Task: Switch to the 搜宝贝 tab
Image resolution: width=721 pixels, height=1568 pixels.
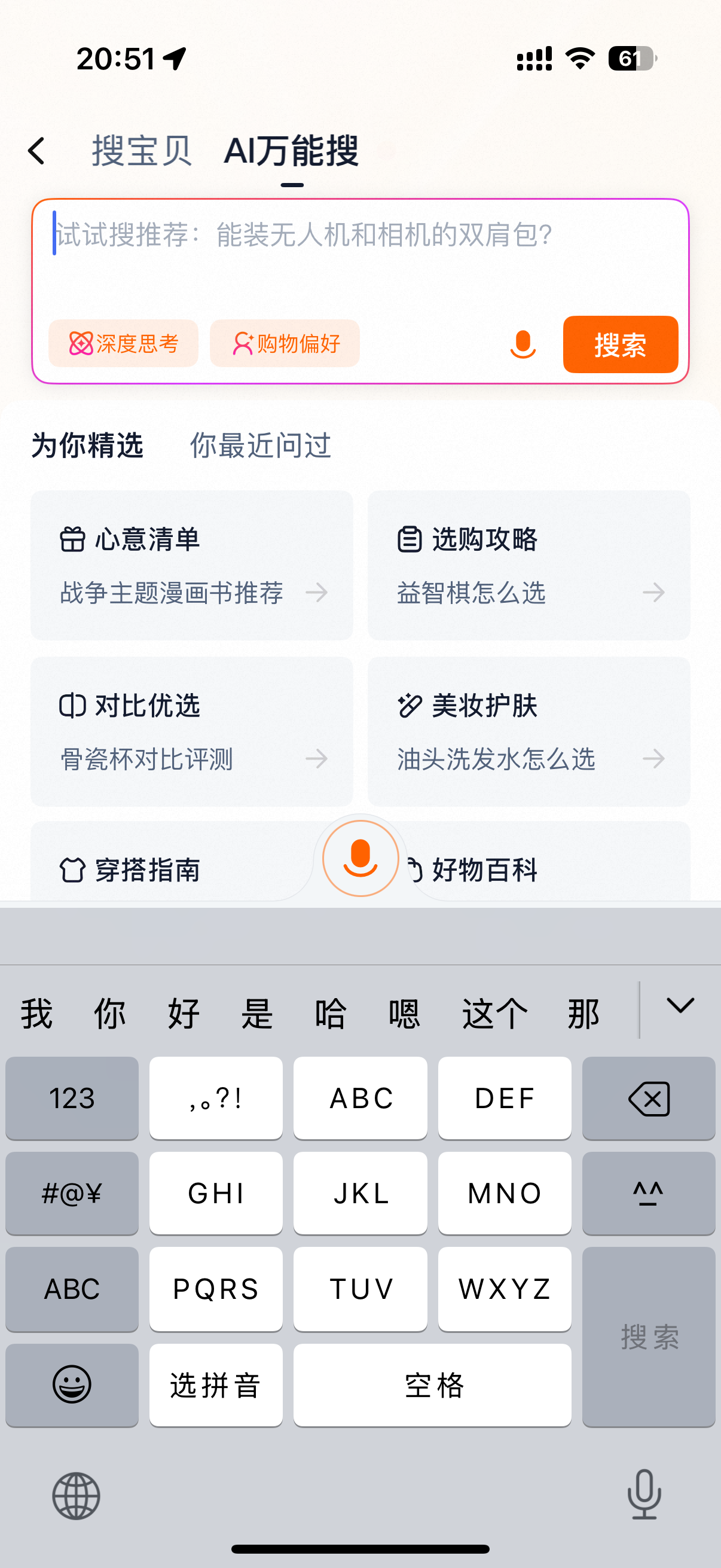Action: click(x=141, y=150)
